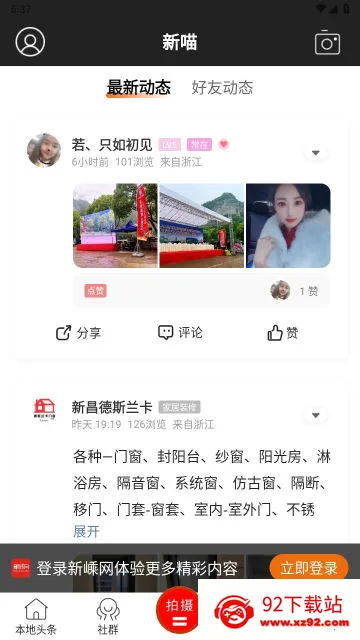View the woman in white fur photo

coord(288,225)
